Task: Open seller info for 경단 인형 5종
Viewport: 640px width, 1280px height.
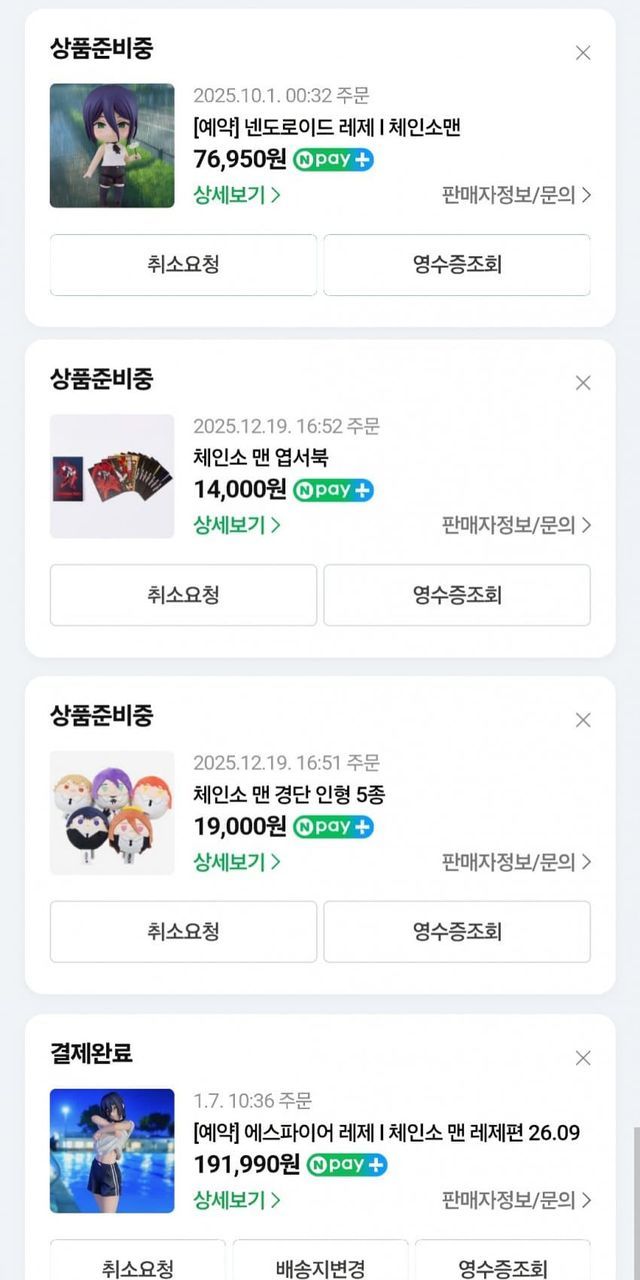Action: click(x=516, y=862)
